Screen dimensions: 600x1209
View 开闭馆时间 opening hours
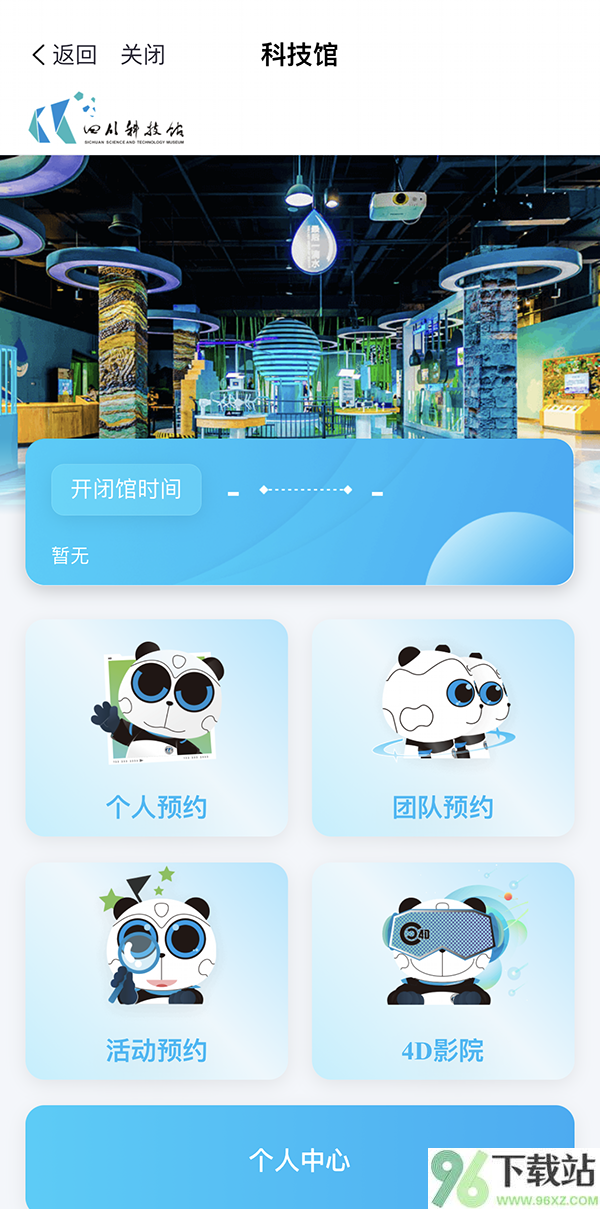click(126, 490)
